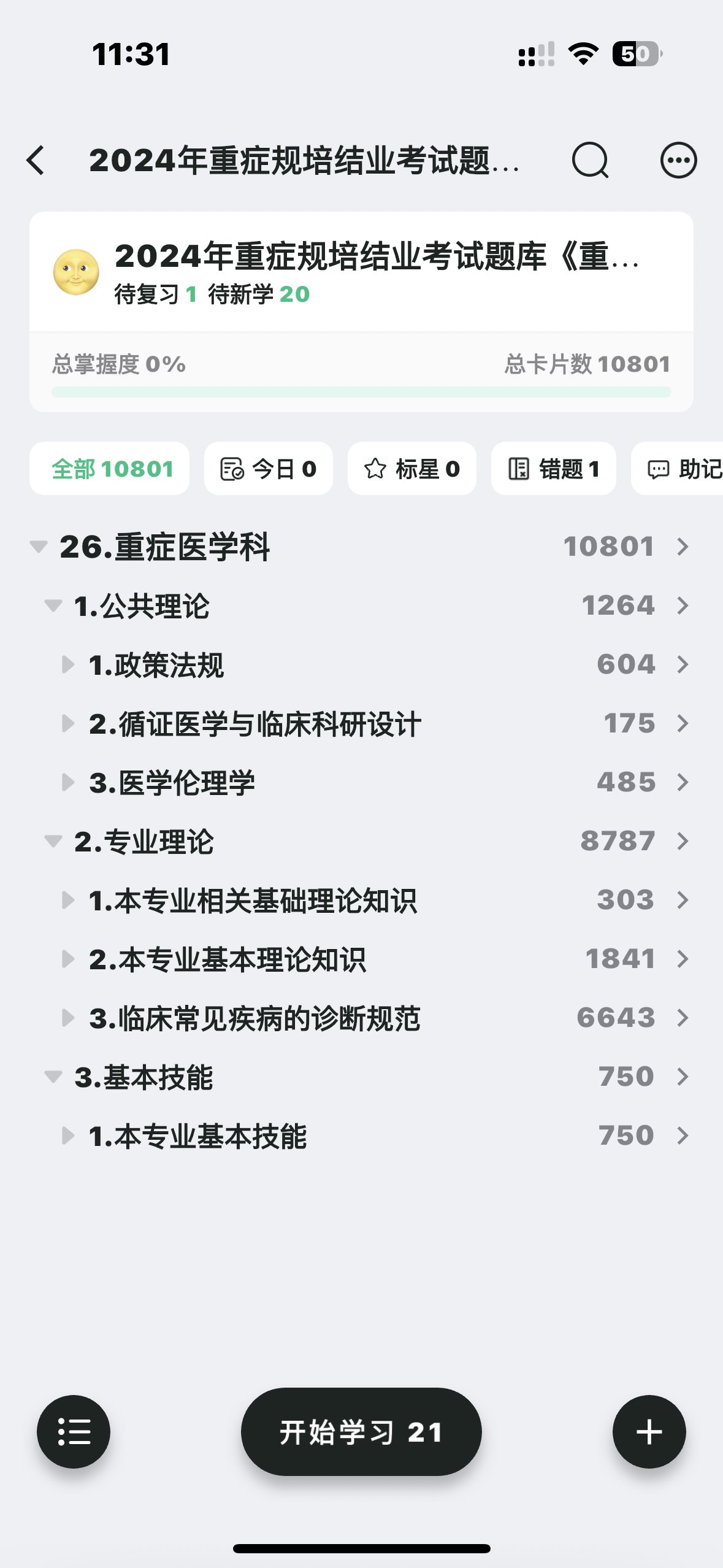Select the 全部 10801 filter chip
This screenshot has width=723, height=1568.
coord(110,469)
